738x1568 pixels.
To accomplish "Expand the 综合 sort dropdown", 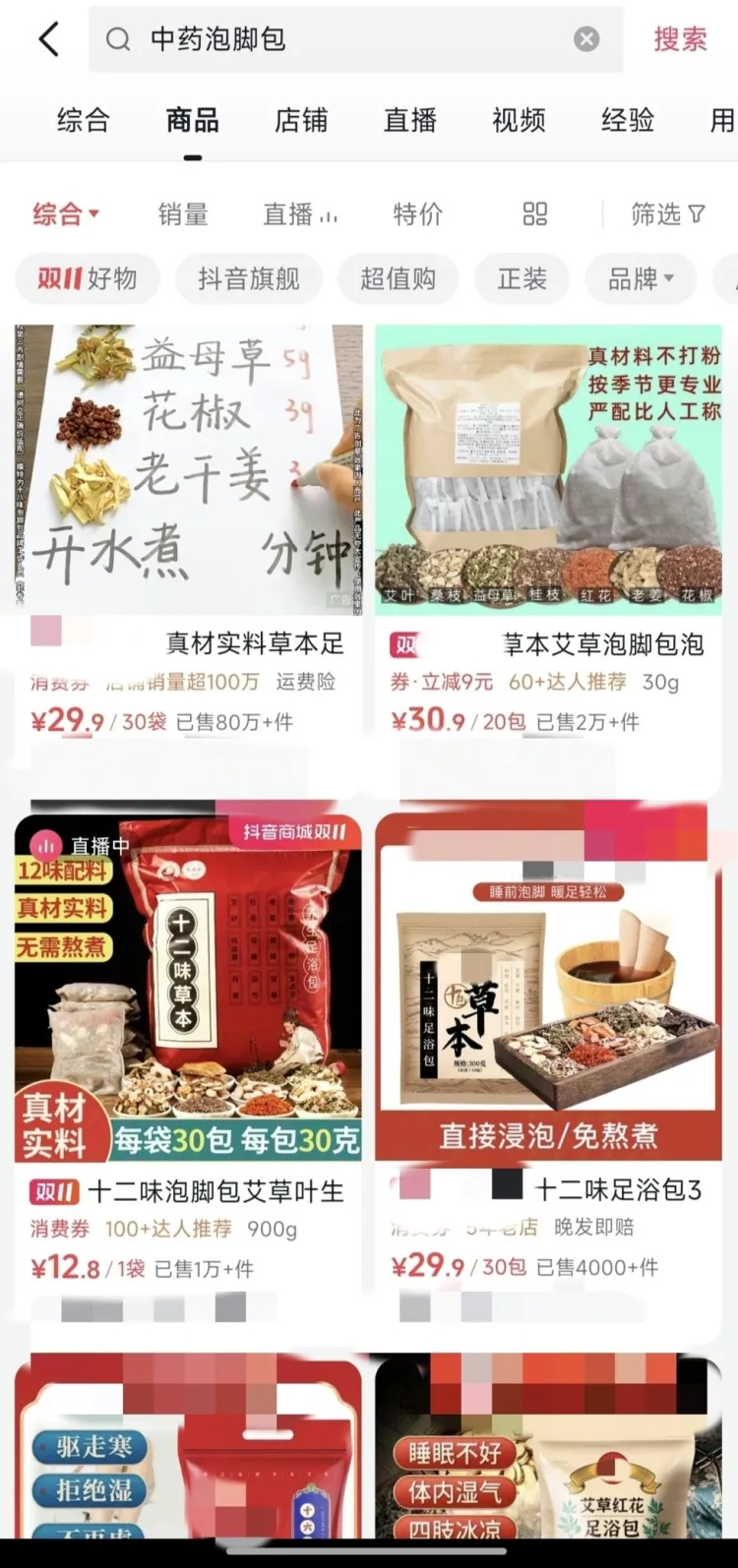I will coord(66,213).
